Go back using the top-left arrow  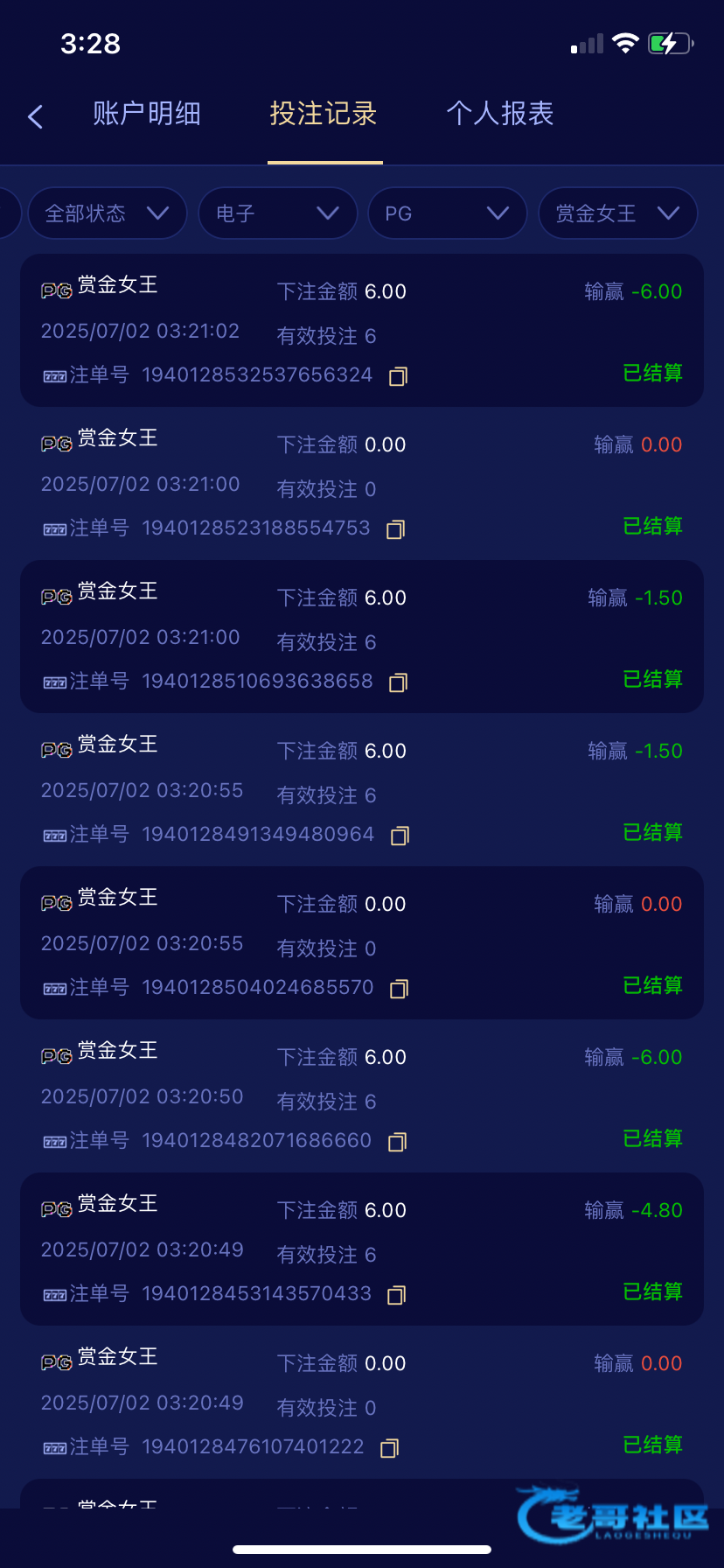pyautogui.click(x=35, y=116)
